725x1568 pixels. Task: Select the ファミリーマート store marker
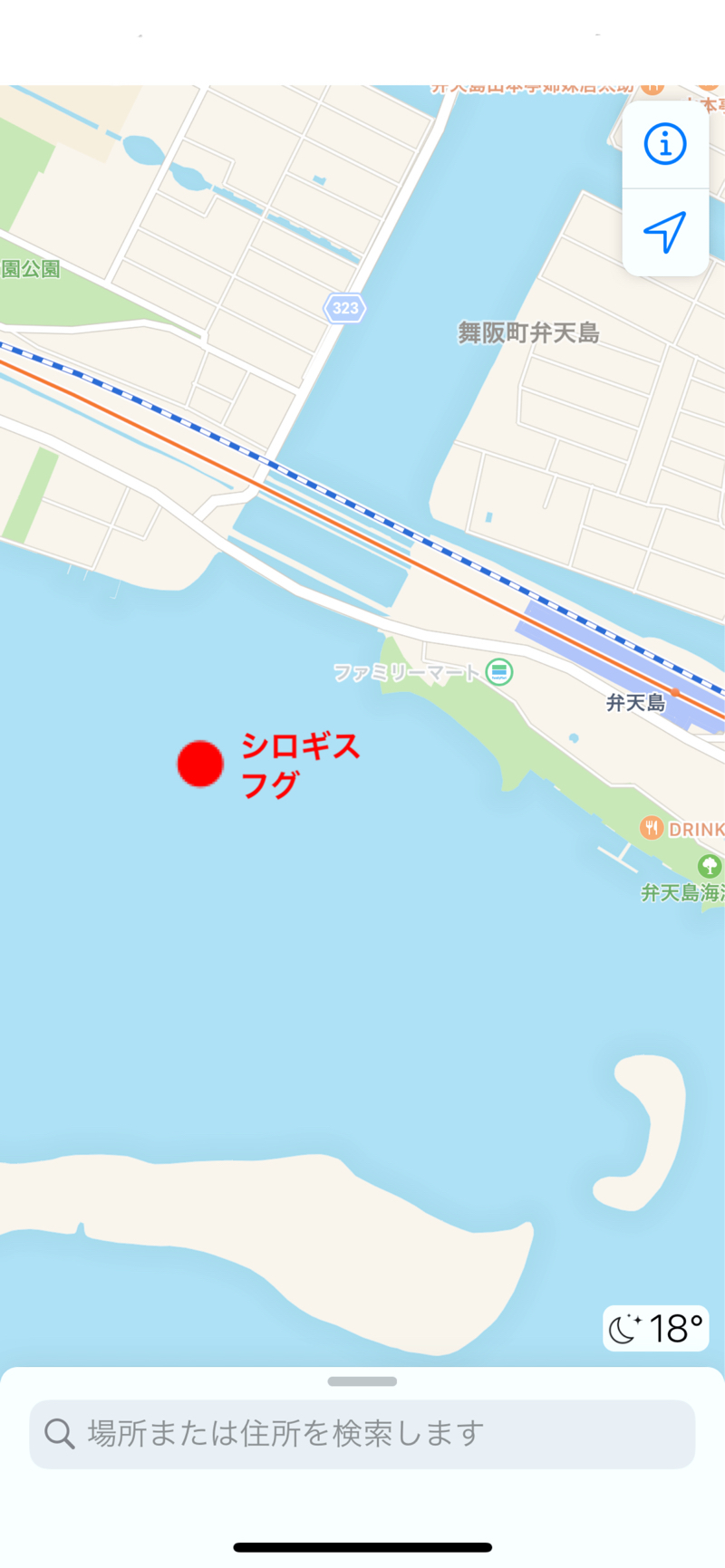click(499, 672)
